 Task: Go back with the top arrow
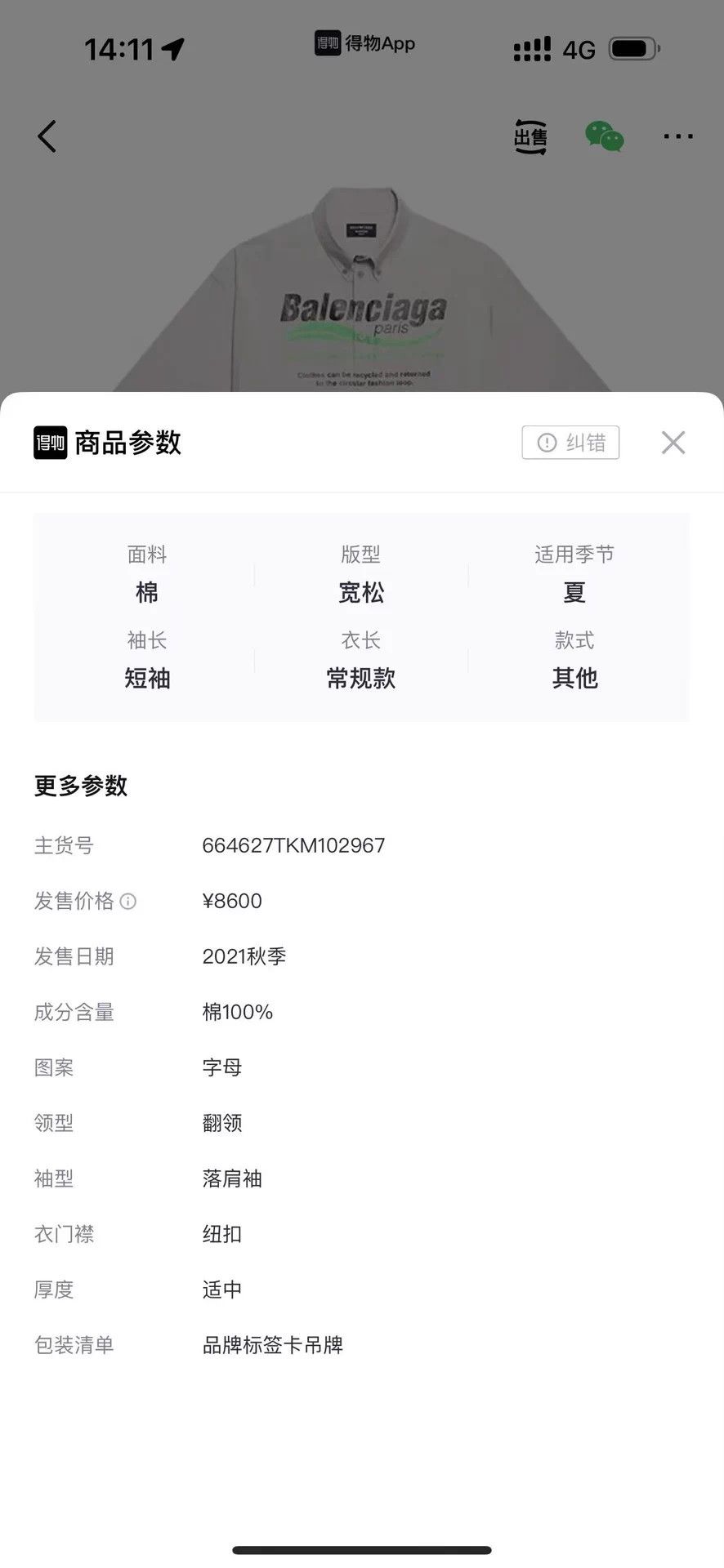pyautogui.click(x=47, y=136)
